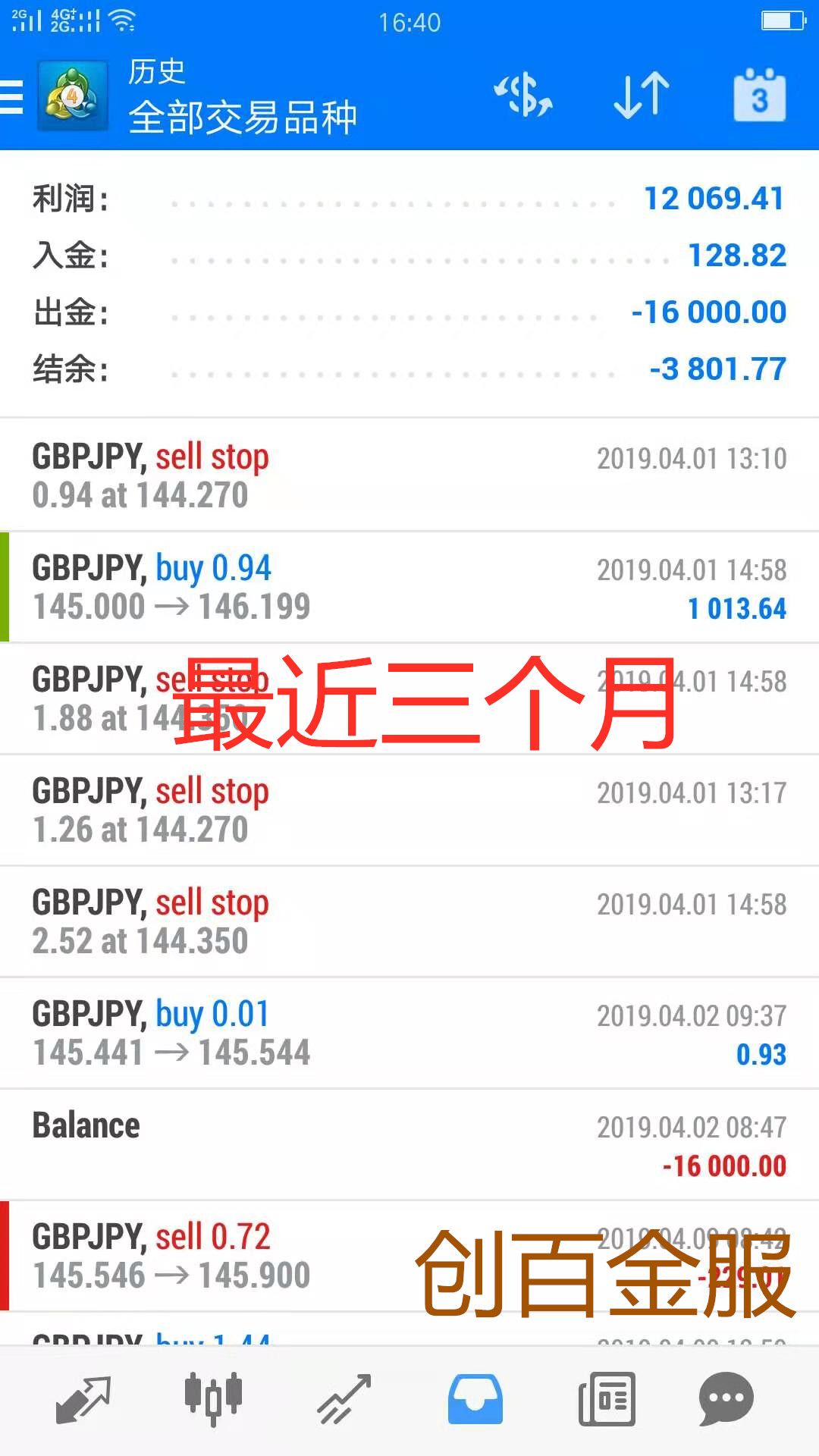819x1456 pixels.
Task: Open the sell stop 0.94 order row
Action: (x=409, y=475)
